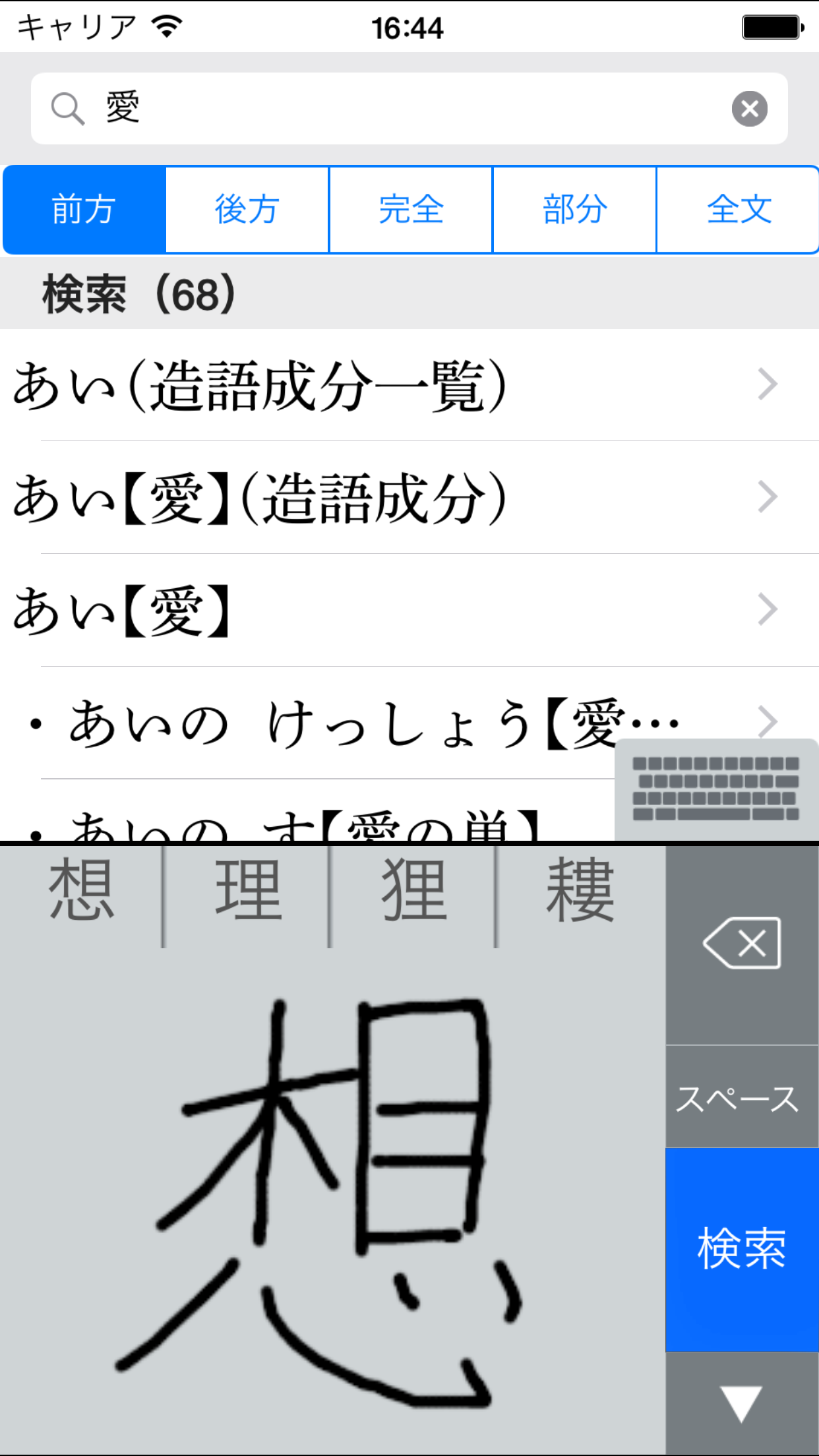Run the search with the blue 検索 key
The width and height of the screenshot is (819, 1456).
pos(742,1248)
